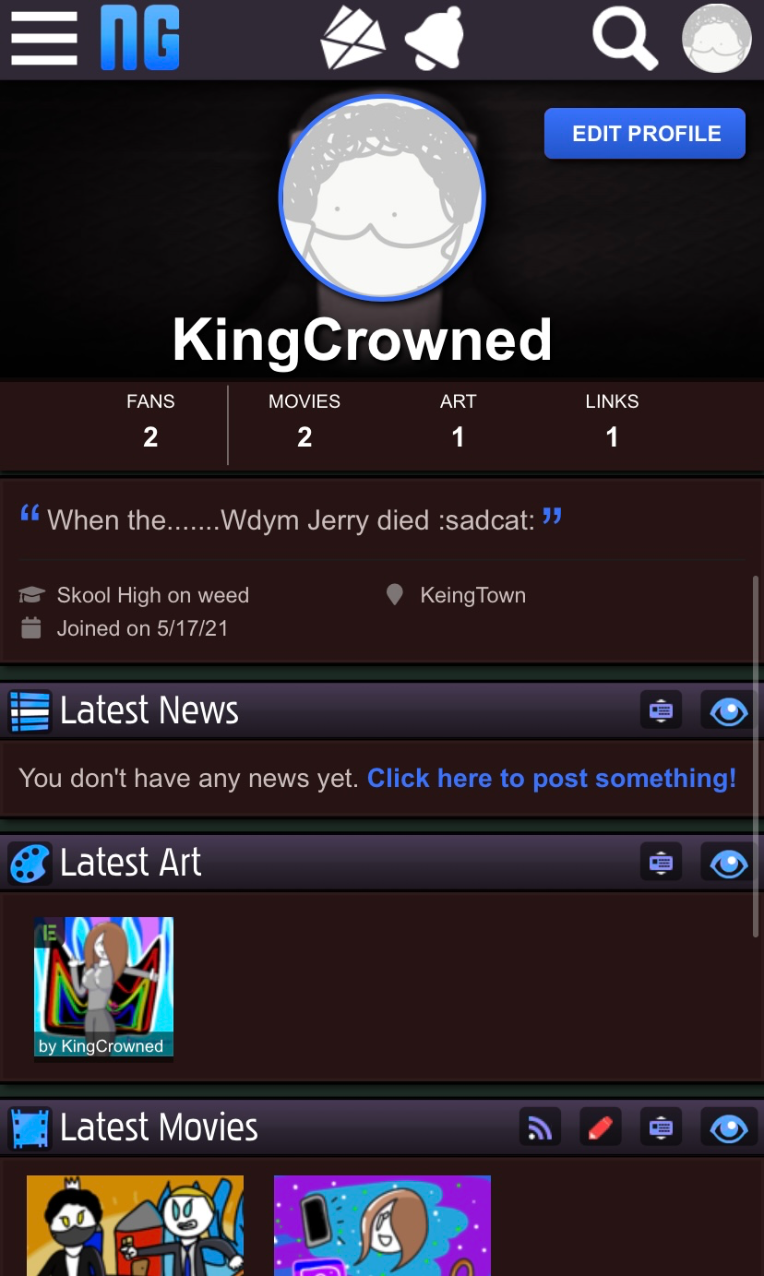
Task: Tap the Edit Profile button
Action: 645,134
